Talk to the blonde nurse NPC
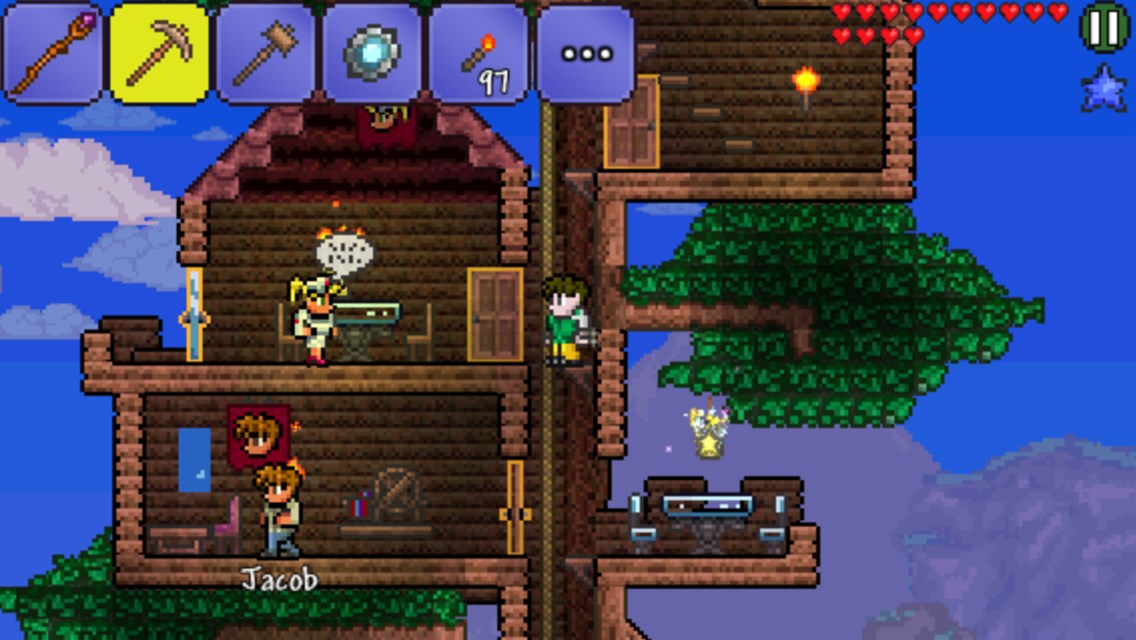Image resolution: width=1136 pixels, height=640 pixels. pos(313,320)
